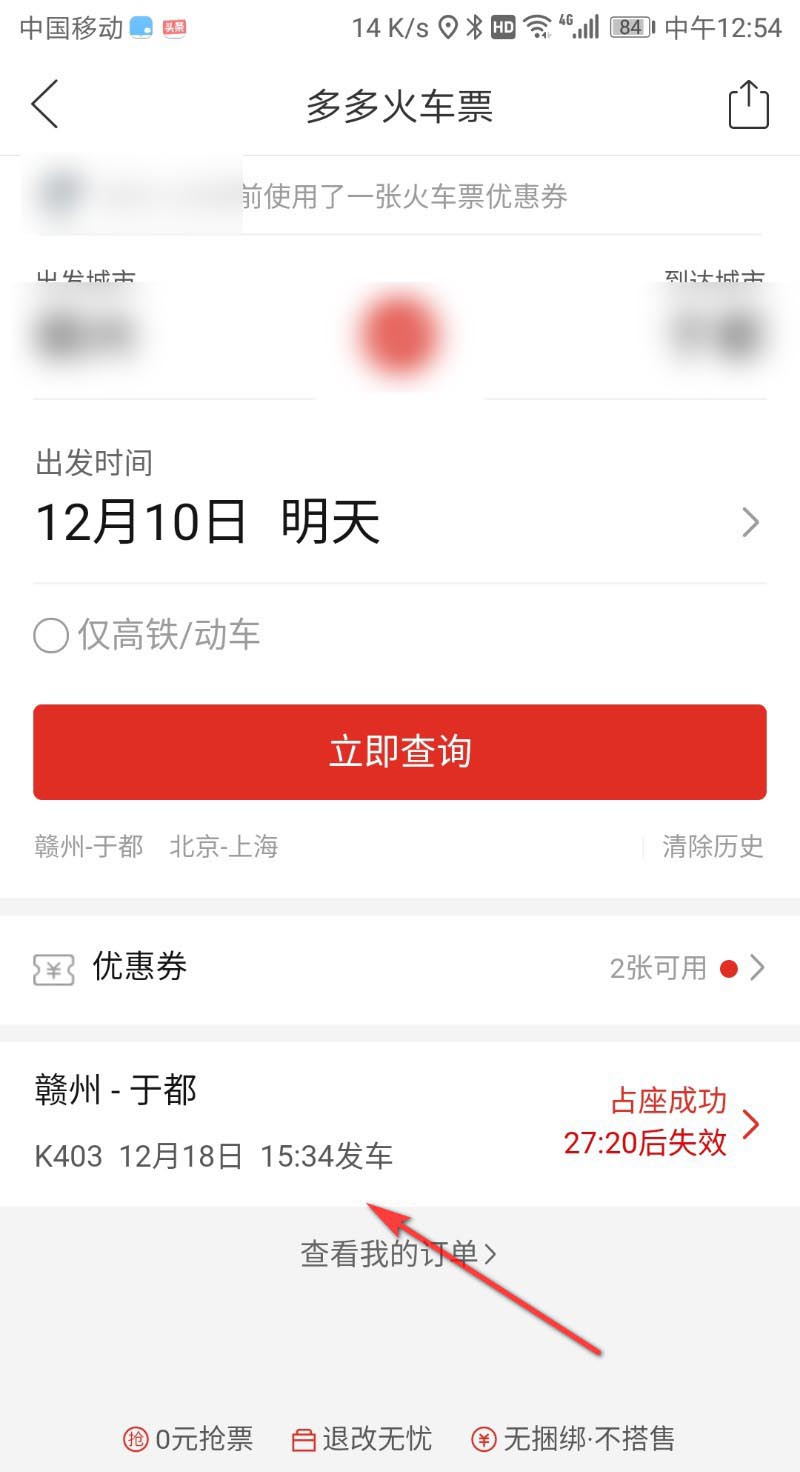Open 查看我的订单 to view orders
The height and width of the screenshot is (1472, 800).
[x=400, y=1253]
